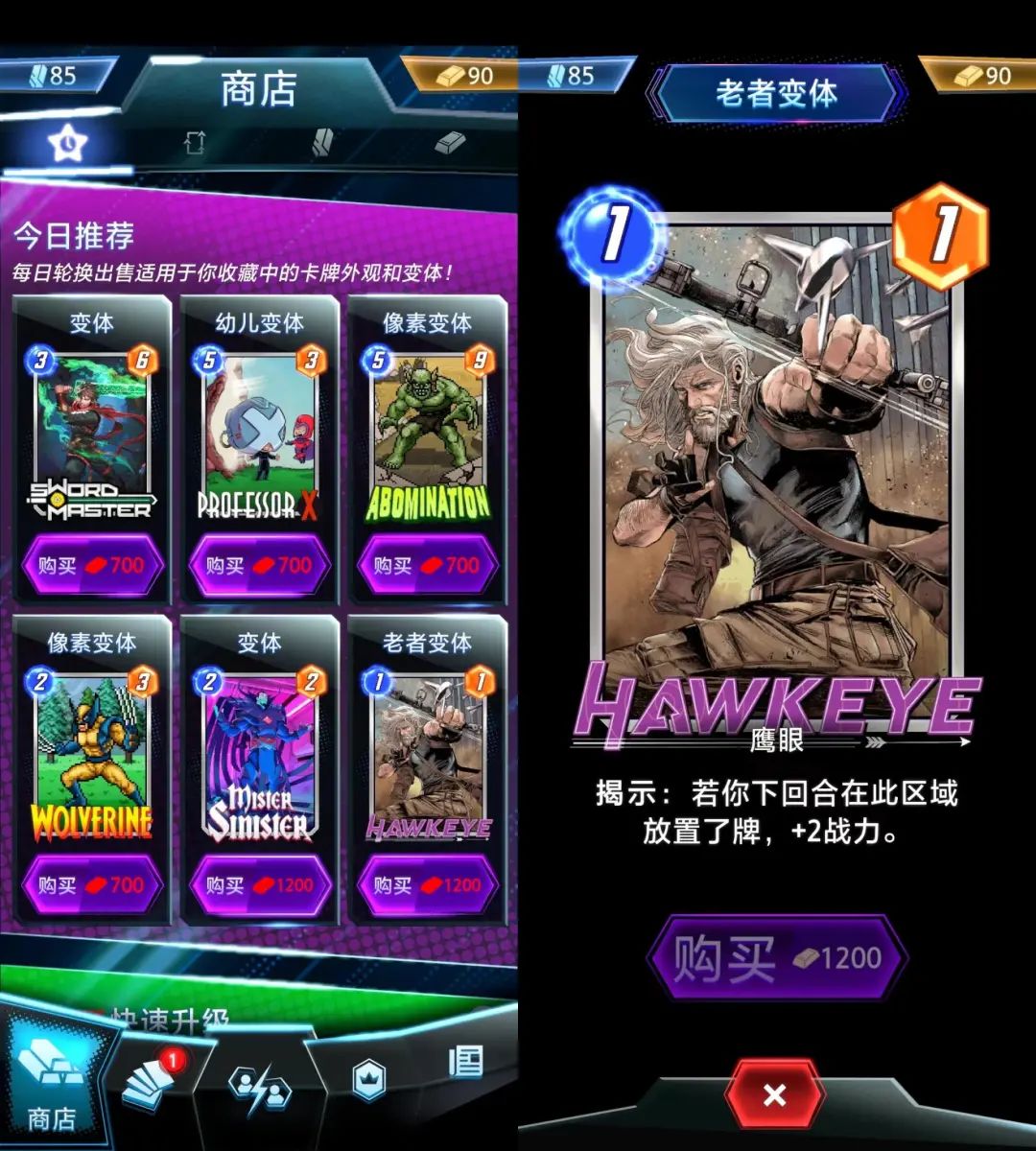Open the crown rank tab
The width and height of the screenshot is (1036, 1151).
[x=369, y=1081]
